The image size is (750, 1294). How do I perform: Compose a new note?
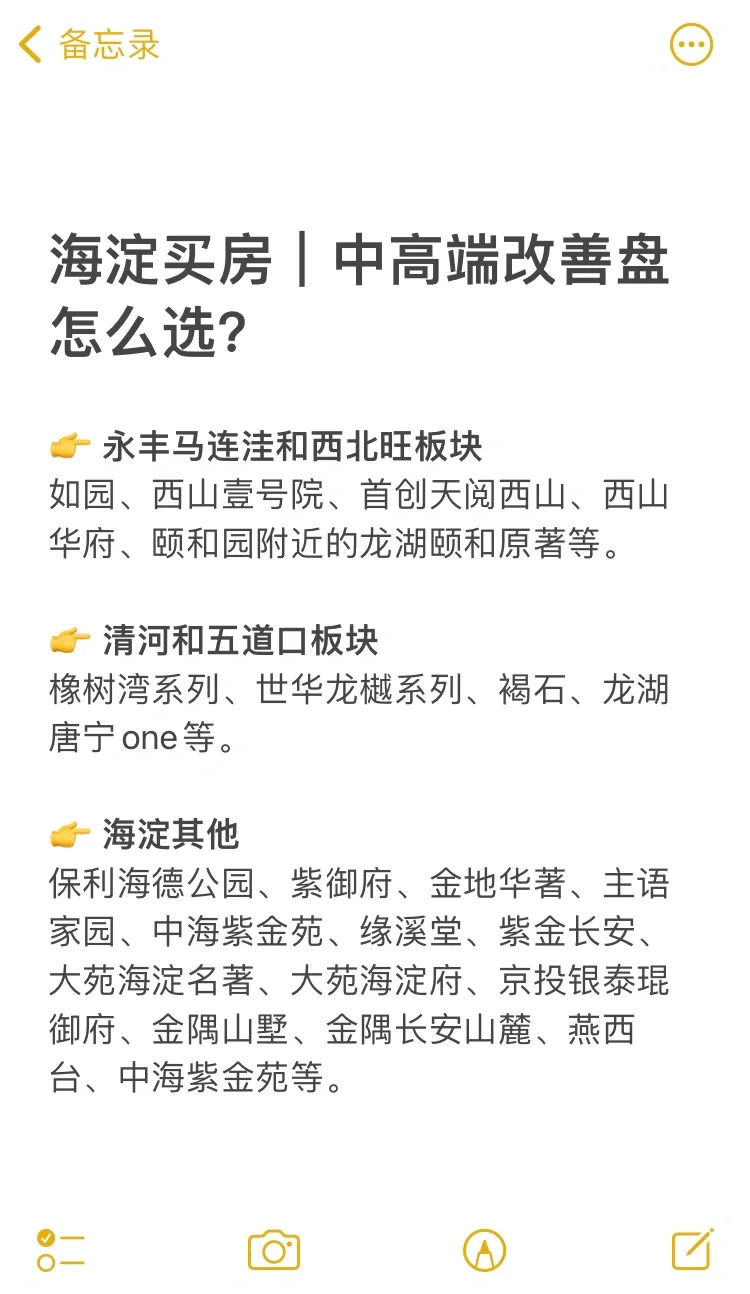693,1249
